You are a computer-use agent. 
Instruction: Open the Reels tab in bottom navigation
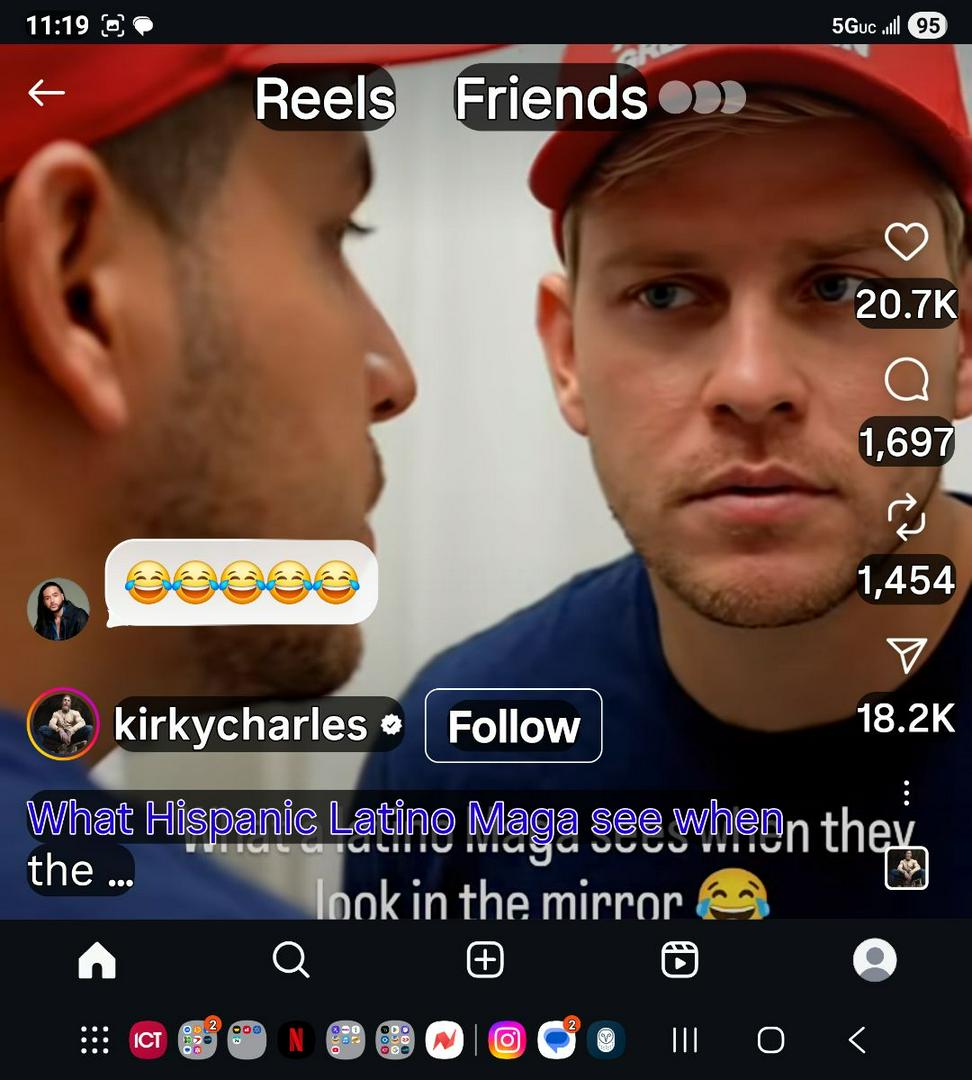[680, 961]
